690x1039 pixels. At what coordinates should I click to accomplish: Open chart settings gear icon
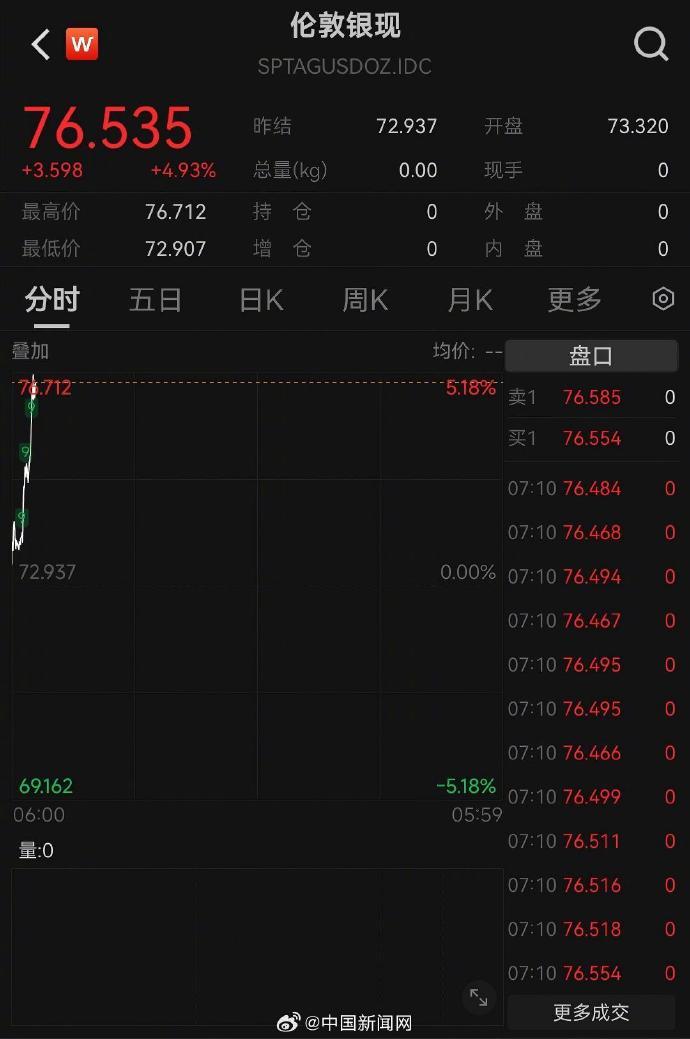coord(663,299)
